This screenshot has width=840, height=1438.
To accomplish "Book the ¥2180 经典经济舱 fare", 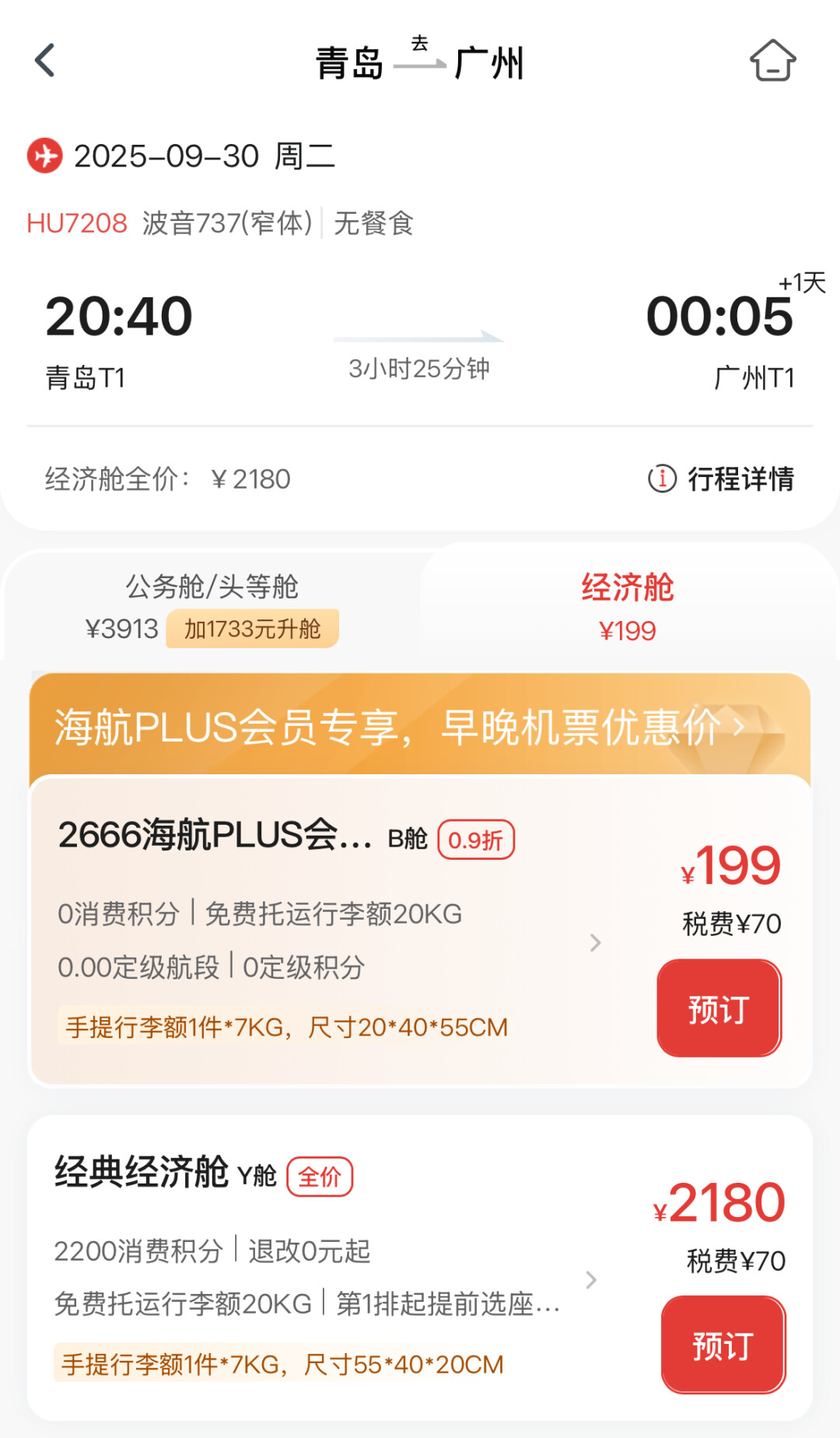I will pos(723,1345).
